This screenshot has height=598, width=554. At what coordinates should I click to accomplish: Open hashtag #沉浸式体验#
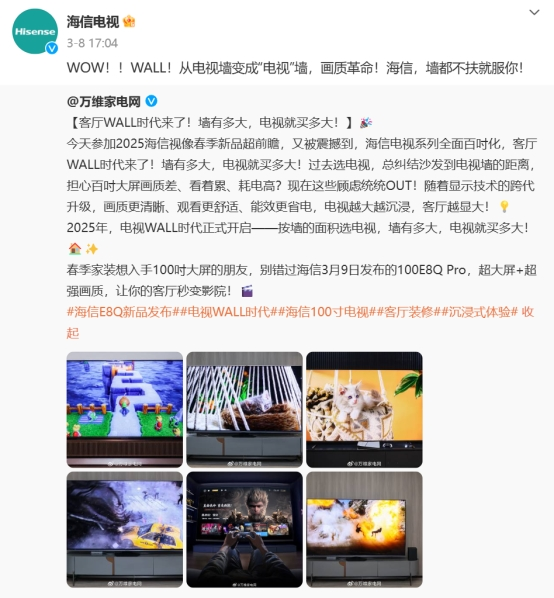point(480,312)
